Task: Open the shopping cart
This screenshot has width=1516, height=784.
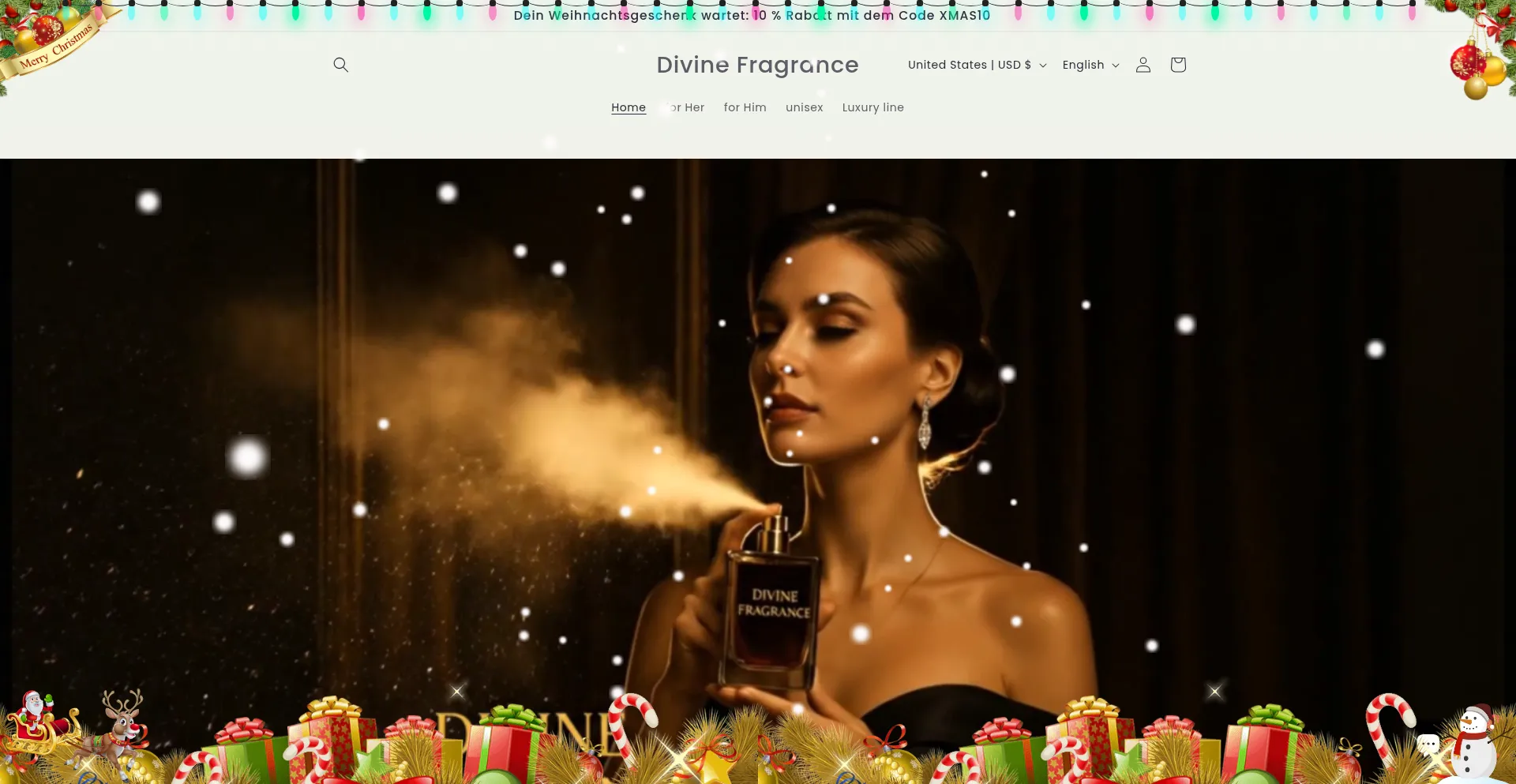Action: (x=1177, y=65)
